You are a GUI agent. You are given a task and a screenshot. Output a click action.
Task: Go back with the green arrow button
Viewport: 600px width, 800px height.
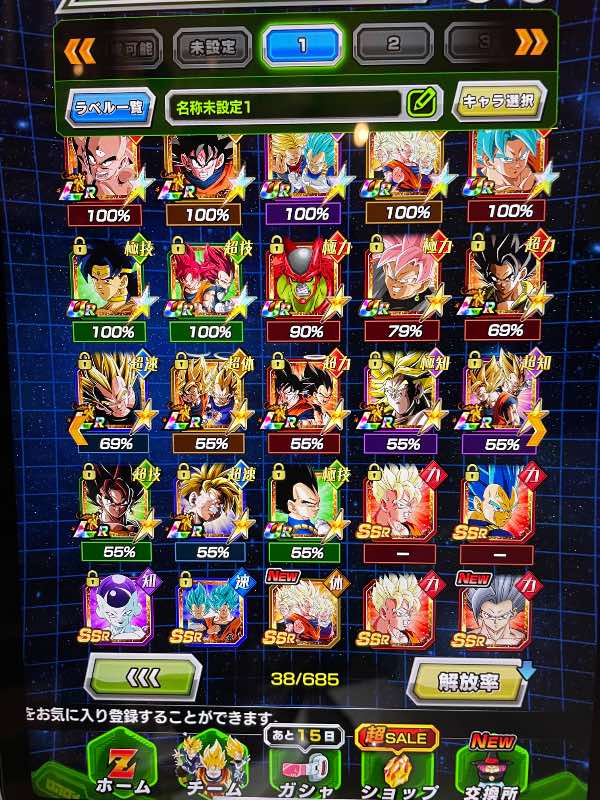(142, 677)
